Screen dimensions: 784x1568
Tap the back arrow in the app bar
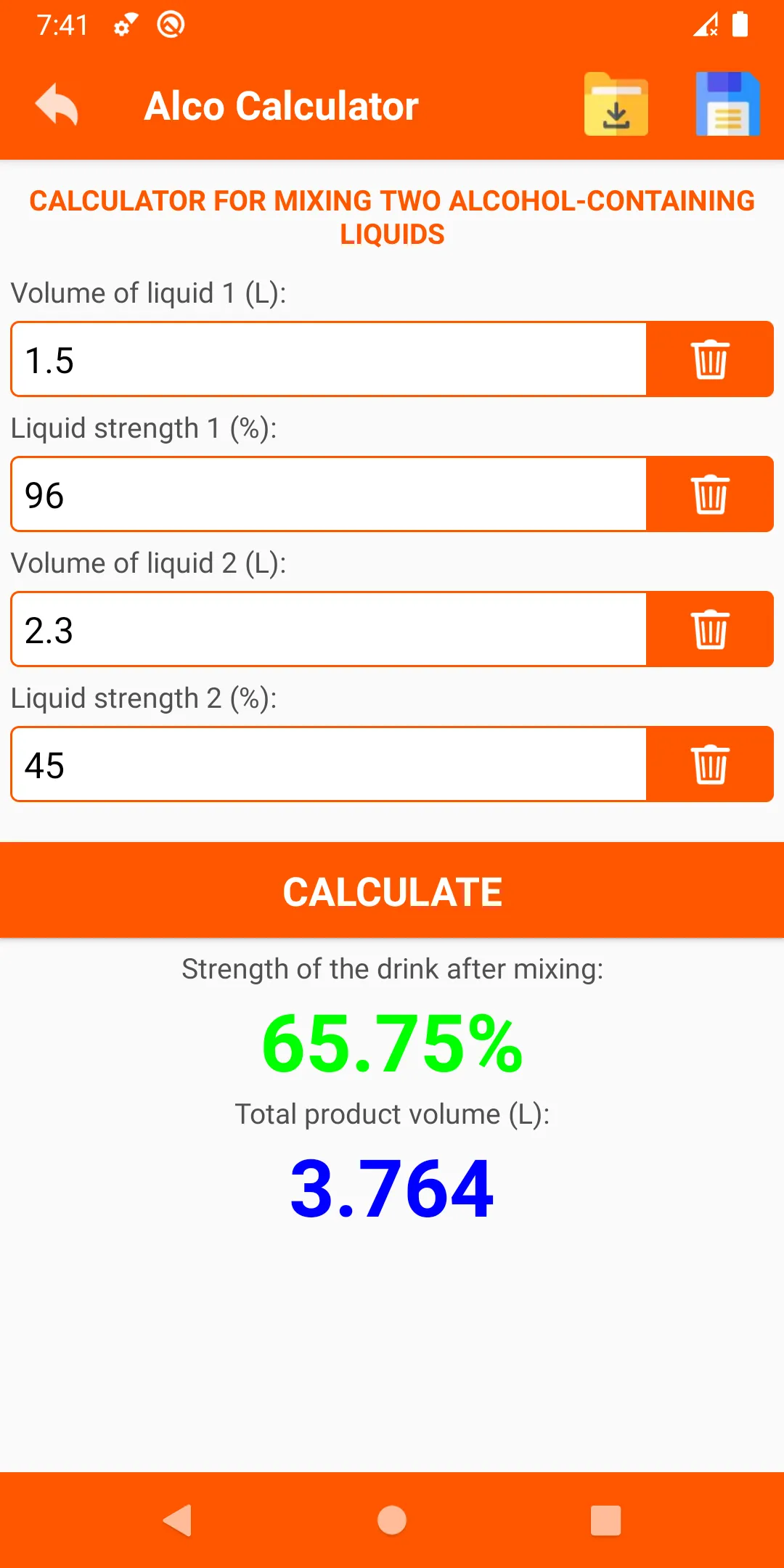57,105
